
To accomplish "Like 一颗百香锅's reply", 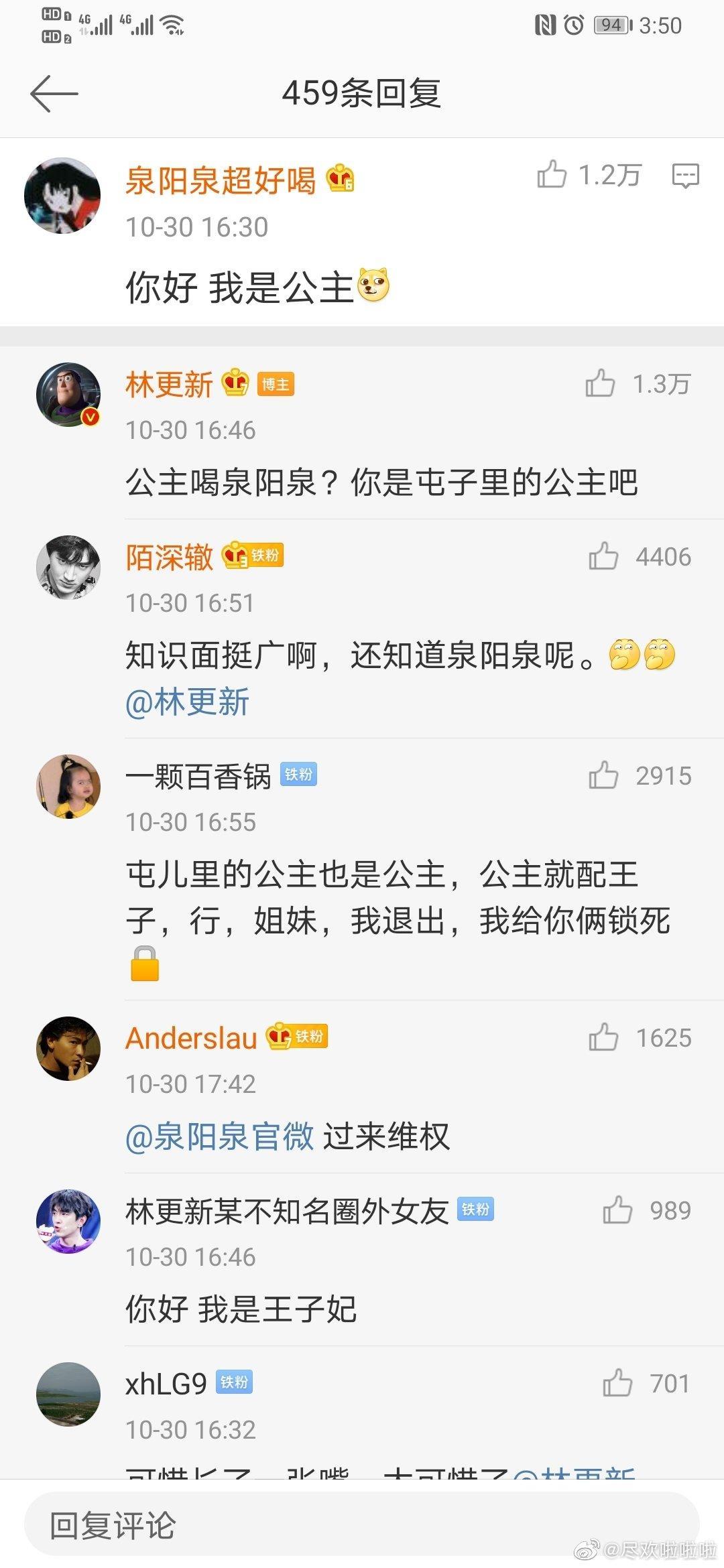I will tap(603, 775).
